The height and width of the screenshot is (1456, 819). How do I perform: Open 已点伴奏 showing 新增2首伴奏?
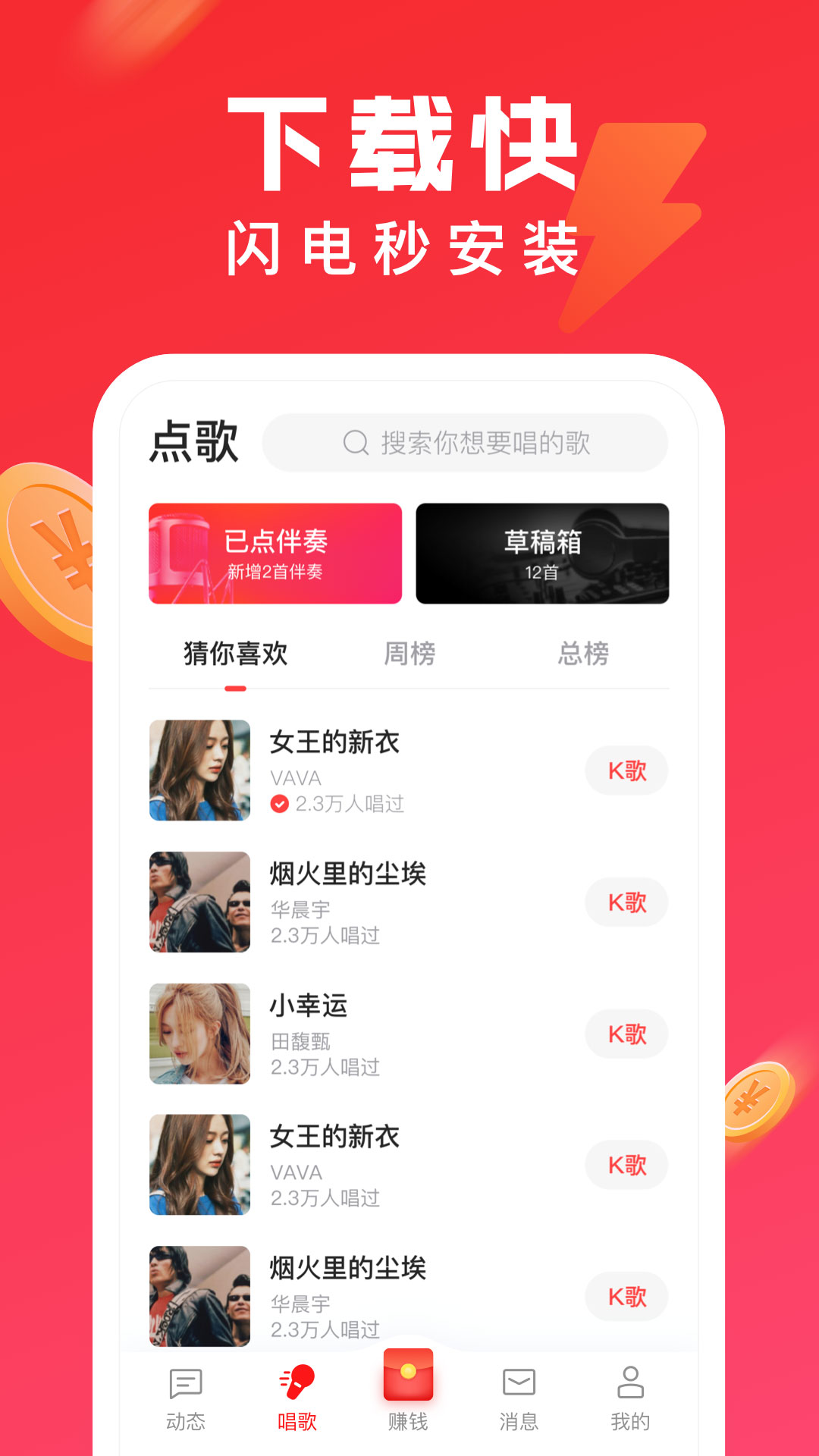[278, 552]
